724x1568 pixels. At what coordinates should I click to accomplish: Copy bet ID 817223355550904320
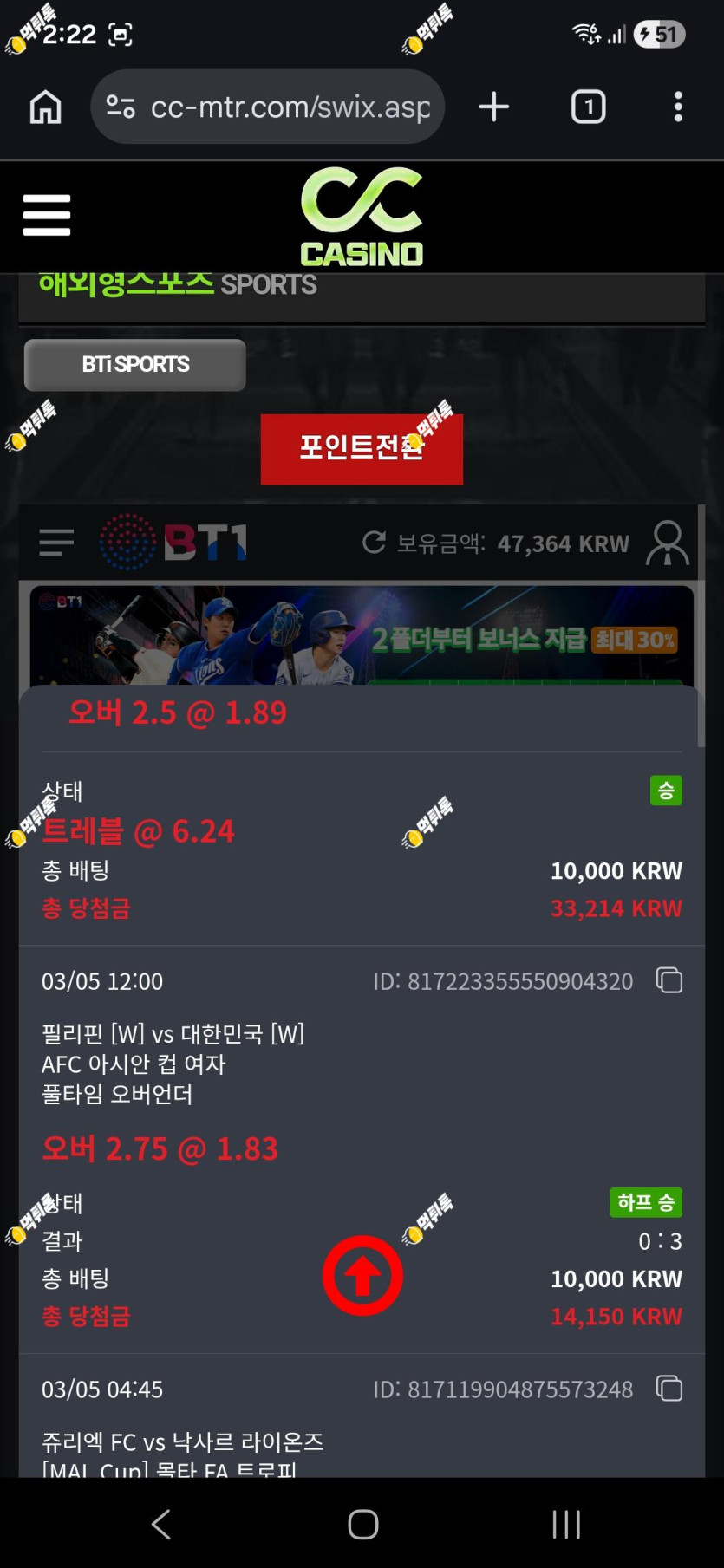[x=669, y=980]
